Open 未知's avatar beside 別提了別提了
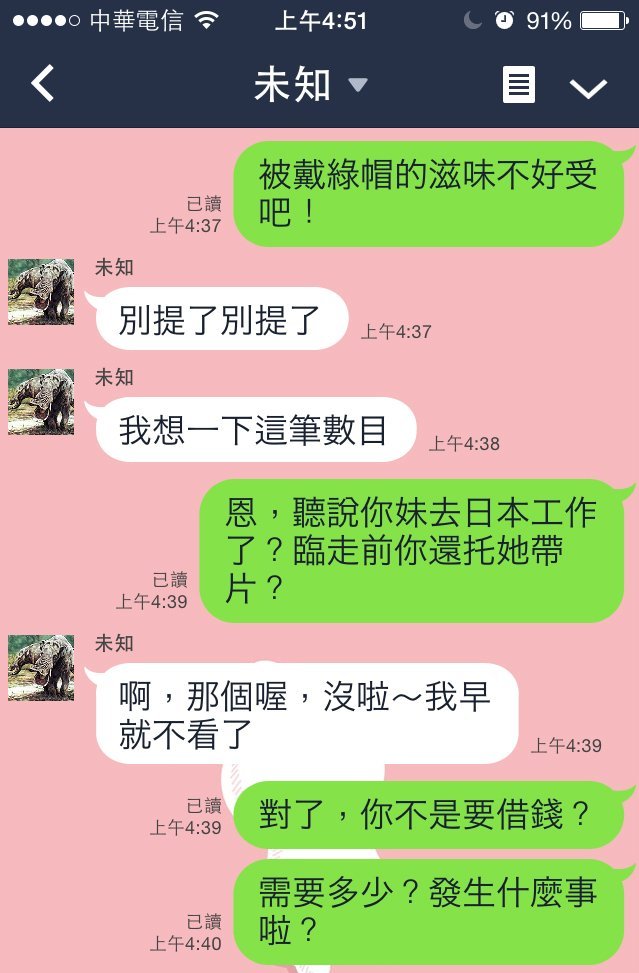Screen dimensions: 639x973 coord(41,291)
